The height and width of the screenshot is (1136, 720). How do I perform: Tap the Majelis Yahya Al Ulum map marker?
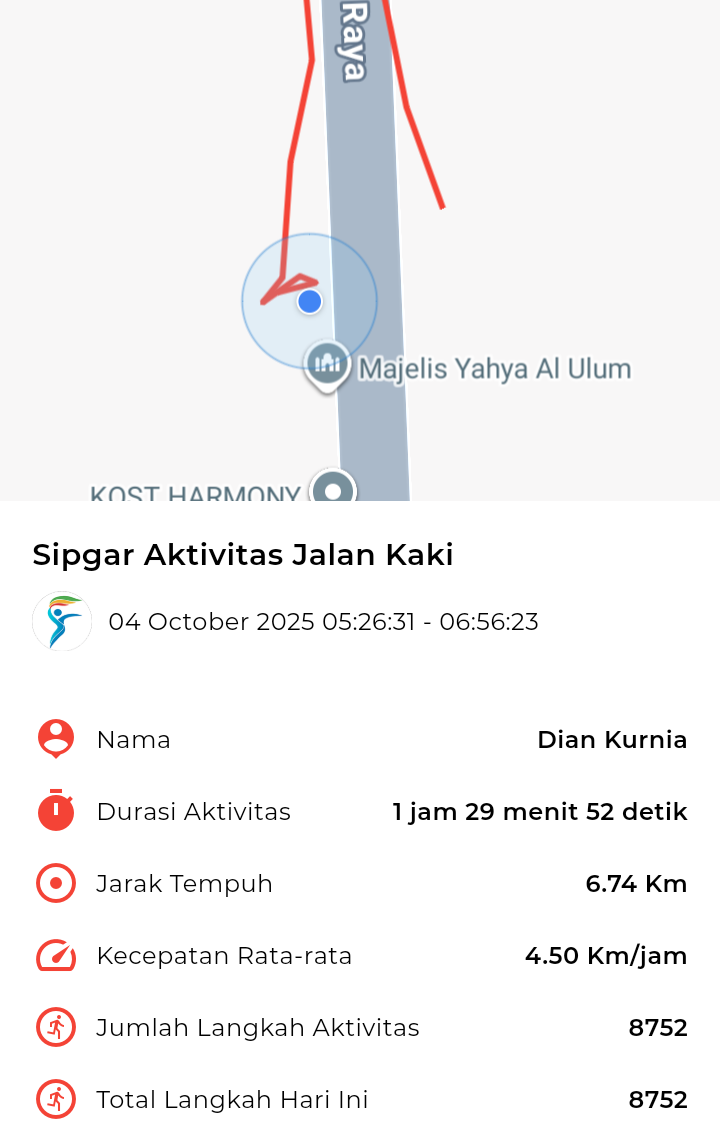coord(327,364)
